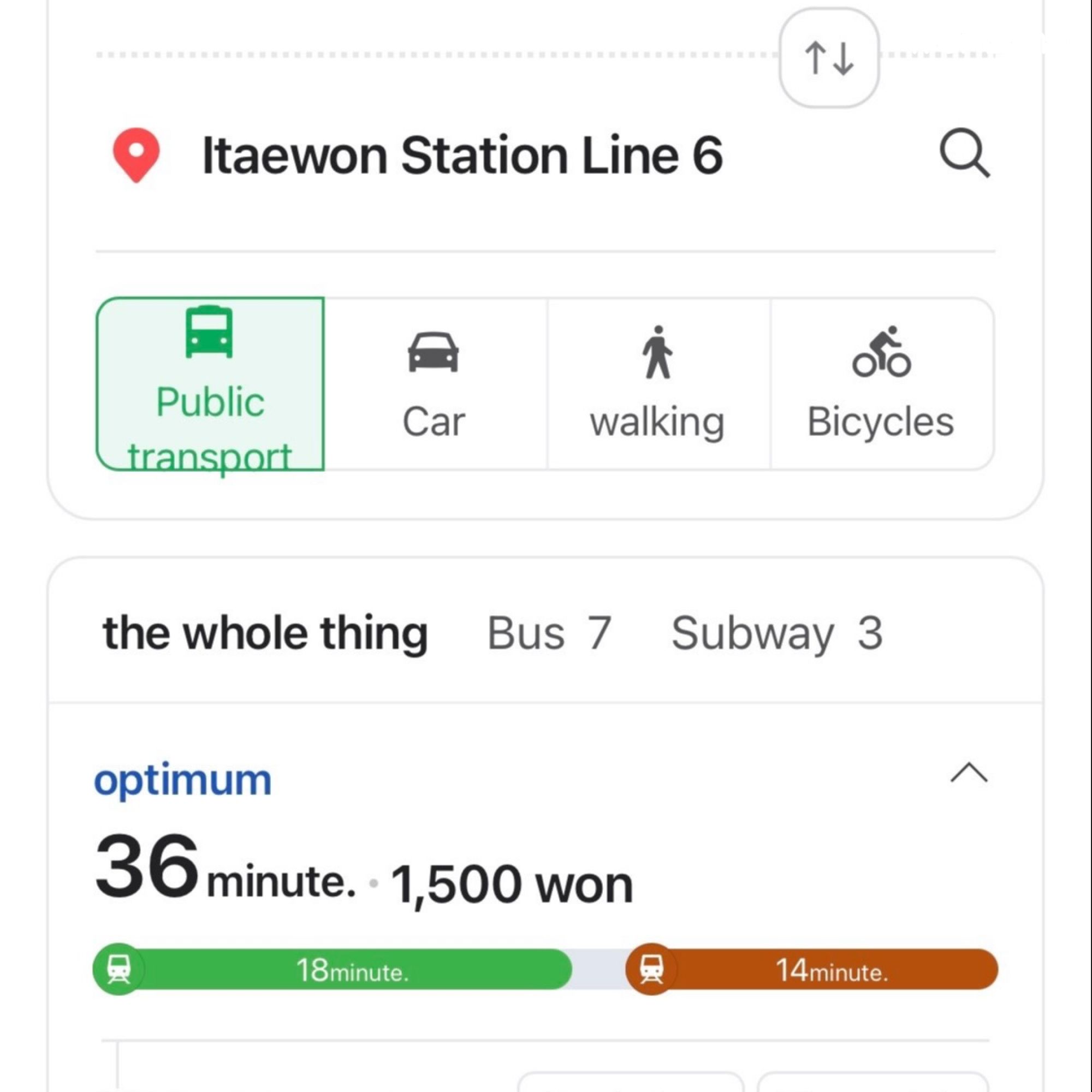The image size is (1092, 1092).
Task: Edit the Itaewon Station Line 6 destination
Action: 462,156
